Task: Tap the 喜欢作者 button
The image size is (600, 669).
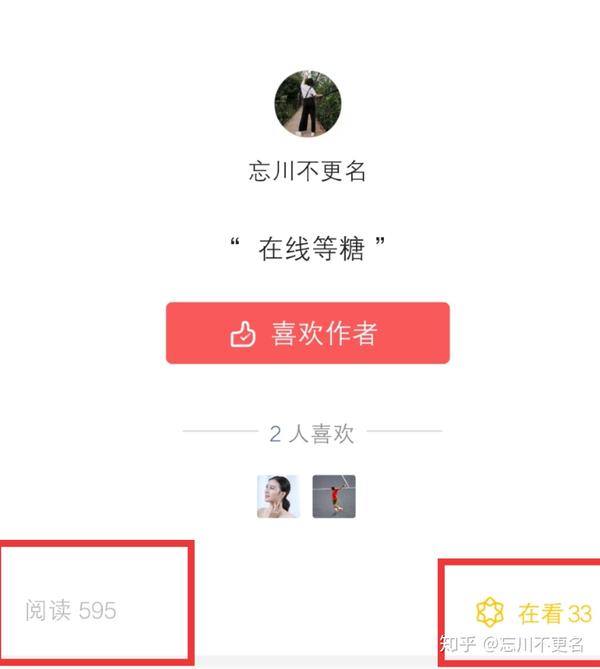Action: tap(308, 333)
